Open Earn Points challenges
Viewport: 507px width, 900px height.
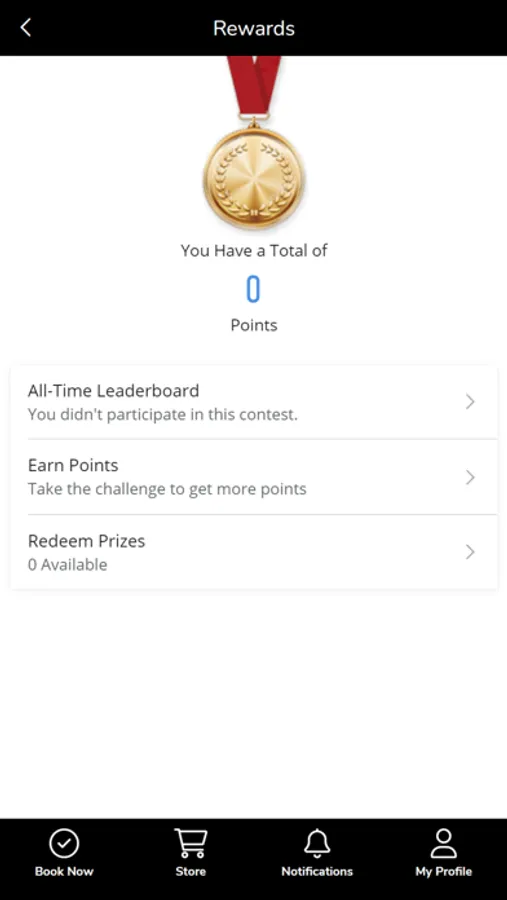coord(254,477)
